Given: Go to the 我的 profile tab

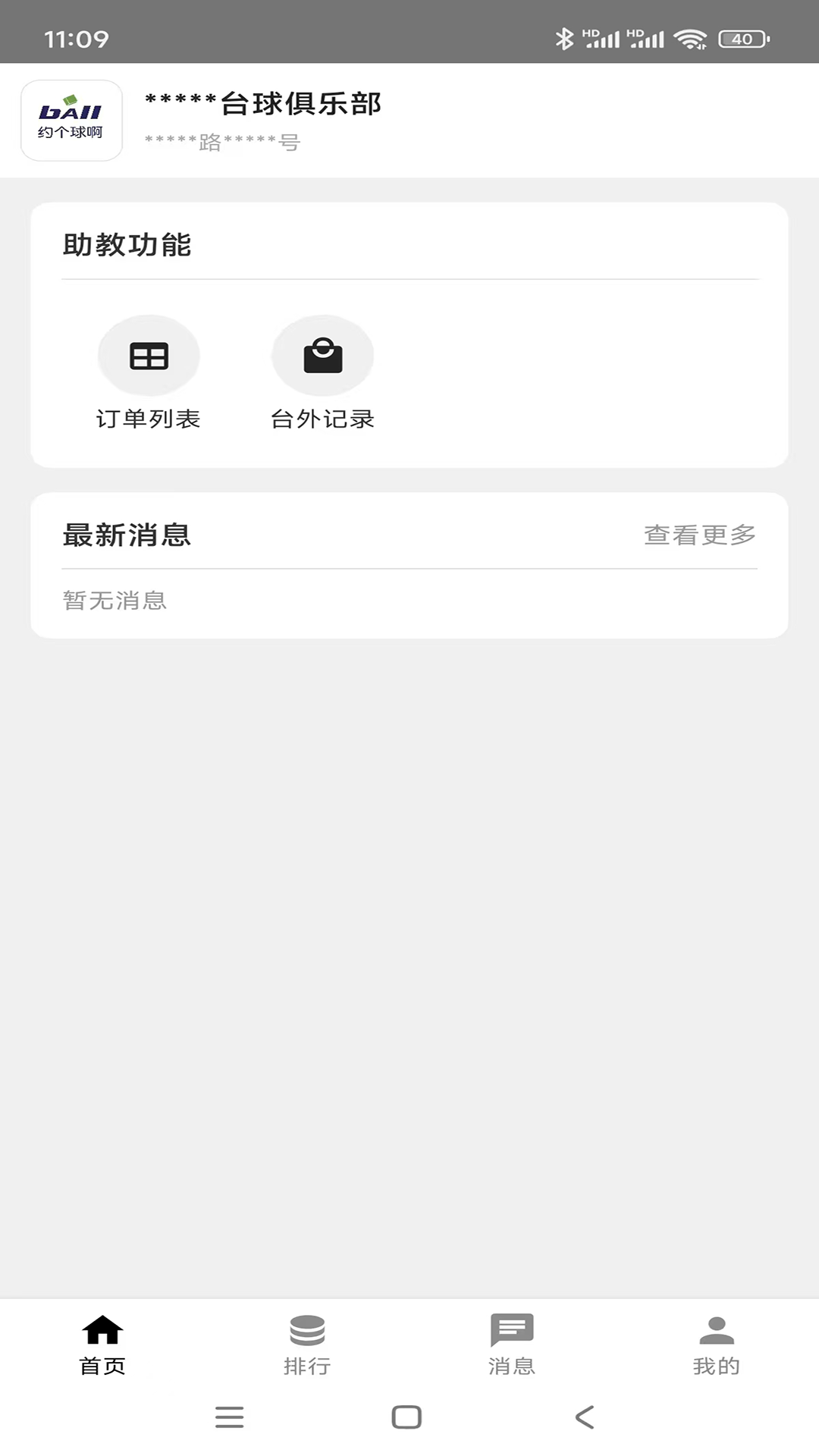Looking at the screenshot, I should click(x=716, y=1345).
